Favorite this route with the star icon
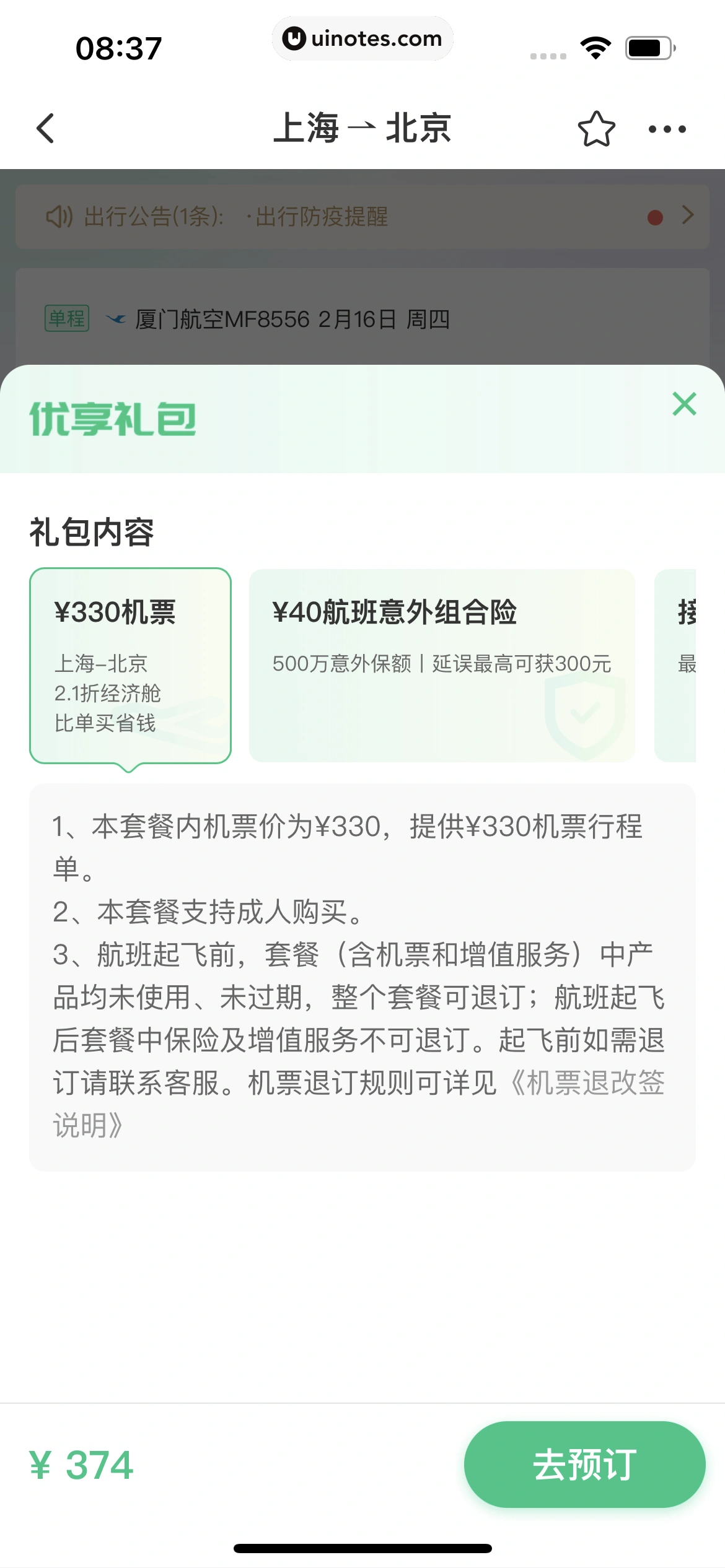Image resolution: width=725 pixels, height=1568 pixels. pos(596,129)
